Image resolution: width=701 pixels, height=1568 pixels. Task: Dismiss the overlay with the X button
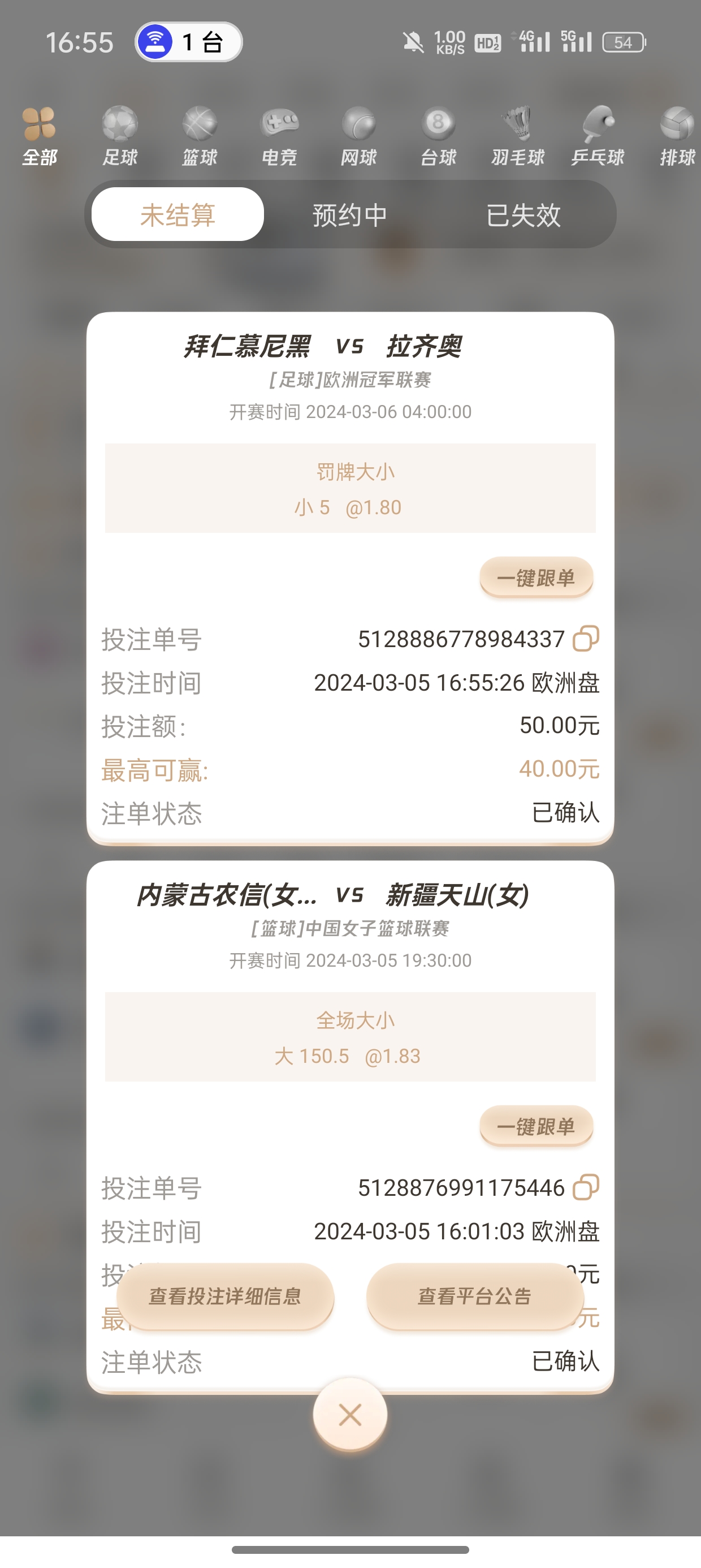[x=350, y=1415]
